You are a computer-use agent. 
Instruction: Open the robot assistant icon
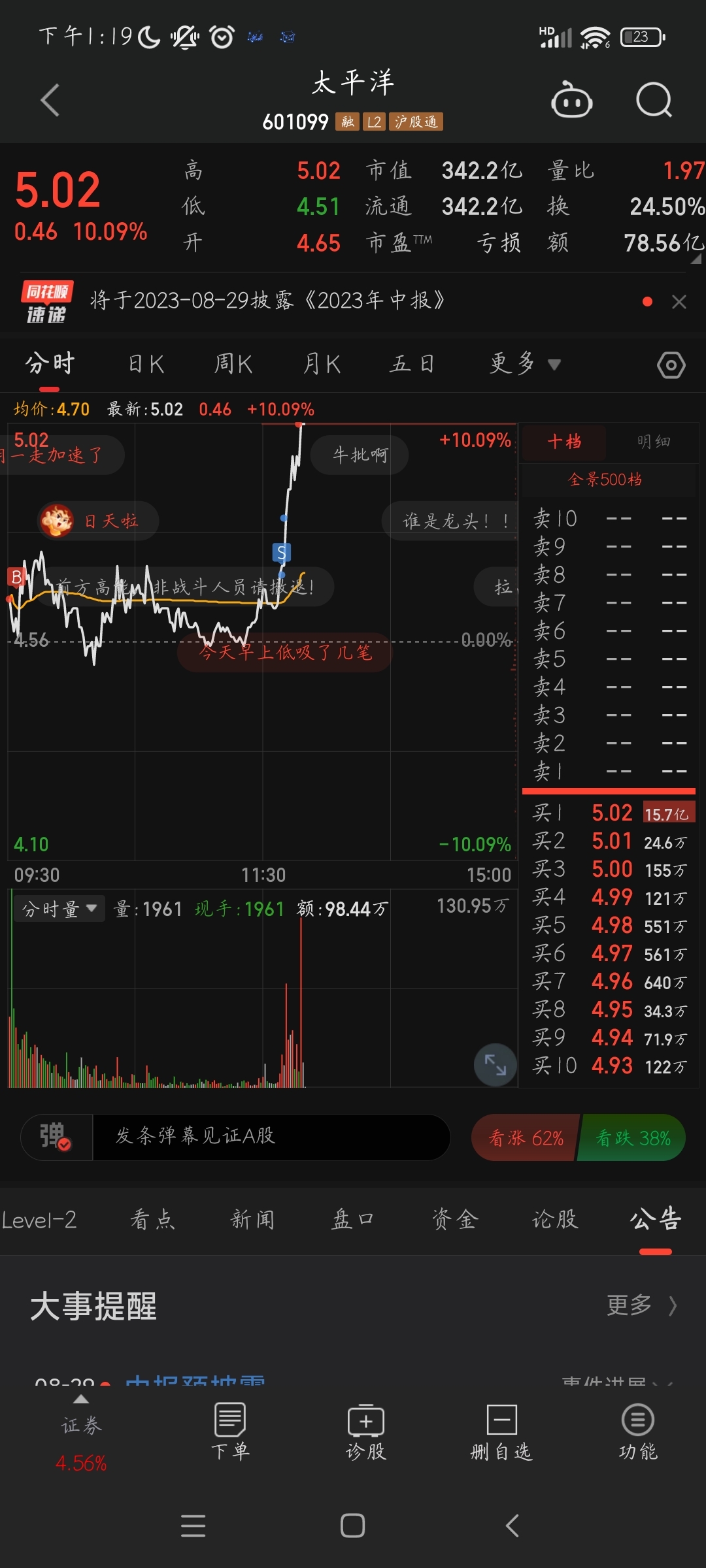point(571,101)
